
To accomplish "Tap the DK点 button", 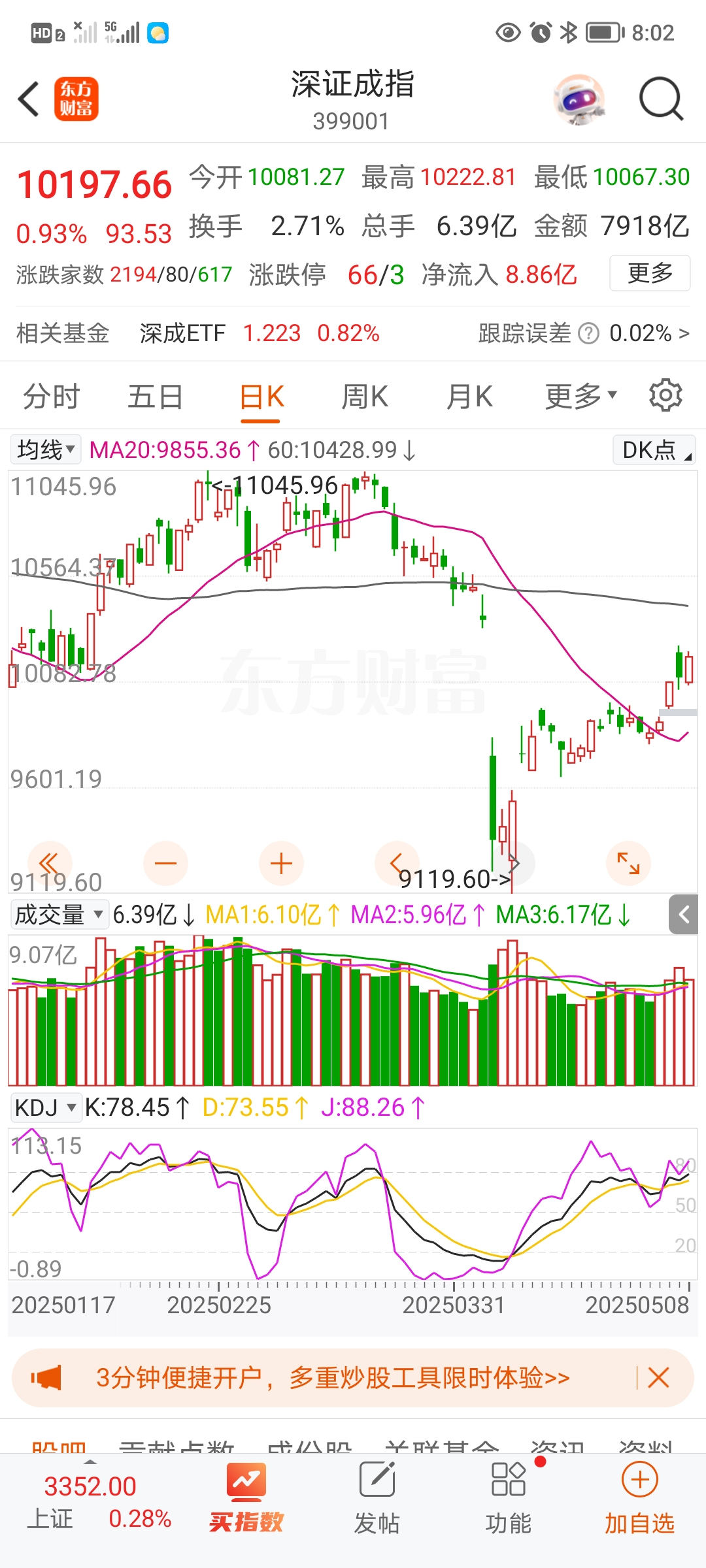I will 654,450.
